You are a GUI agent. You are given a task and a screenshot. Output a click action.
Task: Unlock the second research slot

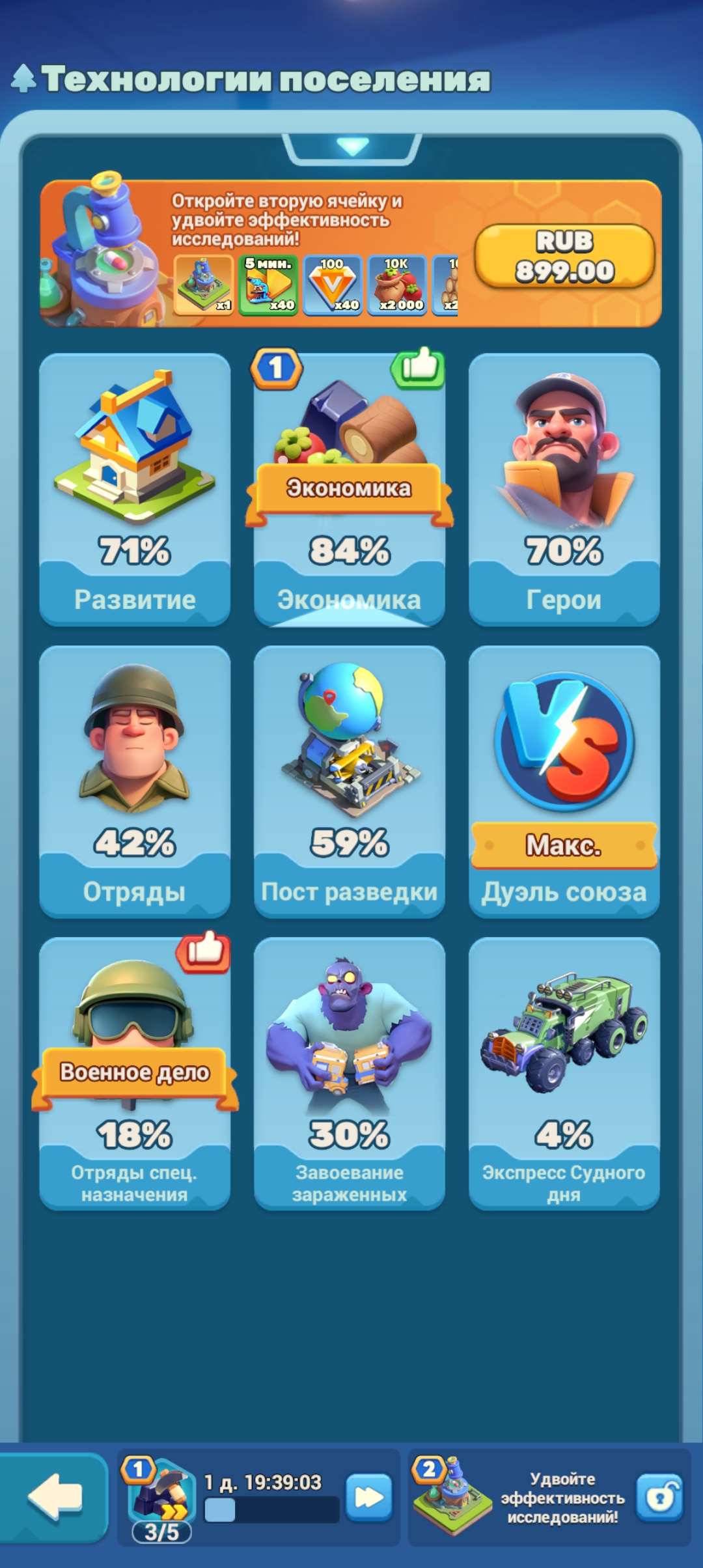[659, 1497]
